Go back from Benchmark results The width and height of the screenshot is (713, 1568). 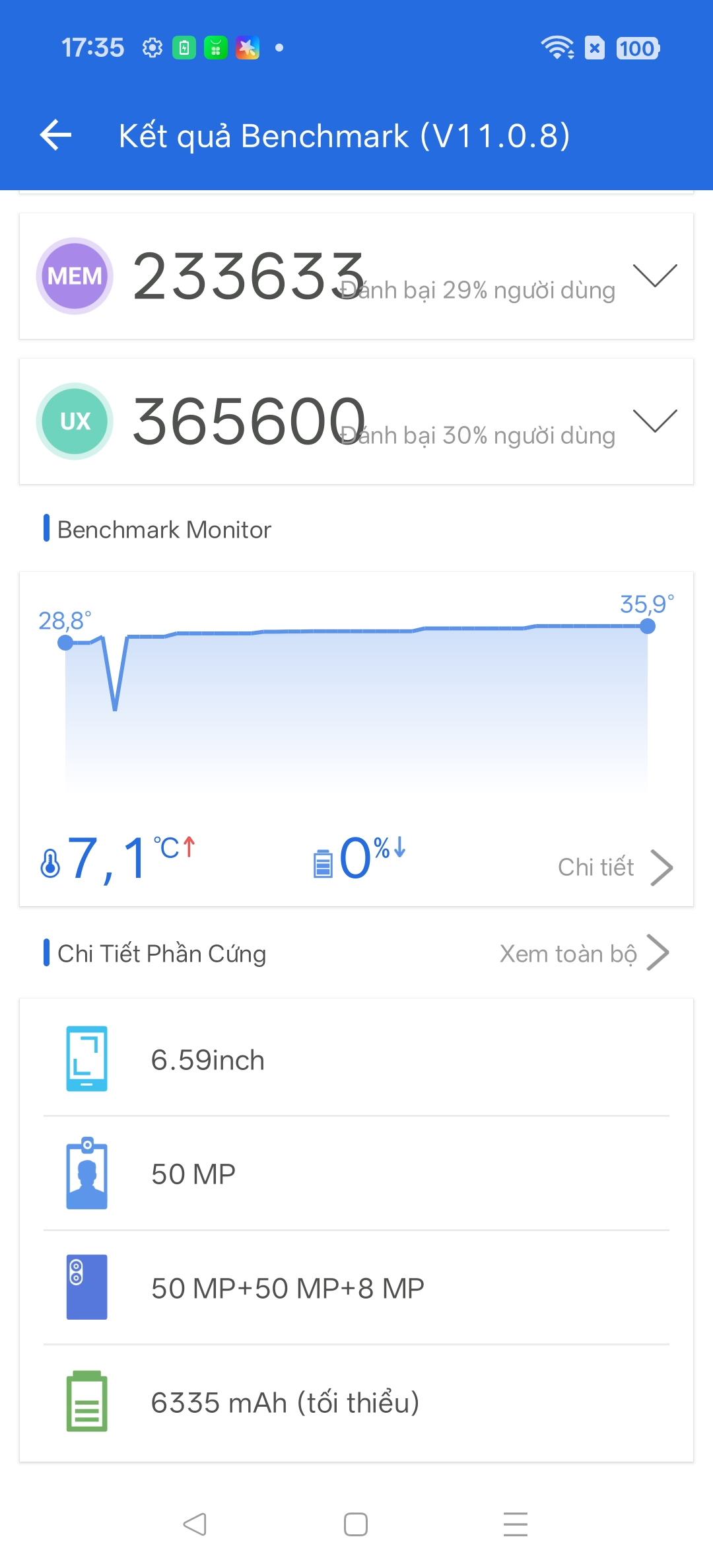pyautogui.click(x=55, y=135)
